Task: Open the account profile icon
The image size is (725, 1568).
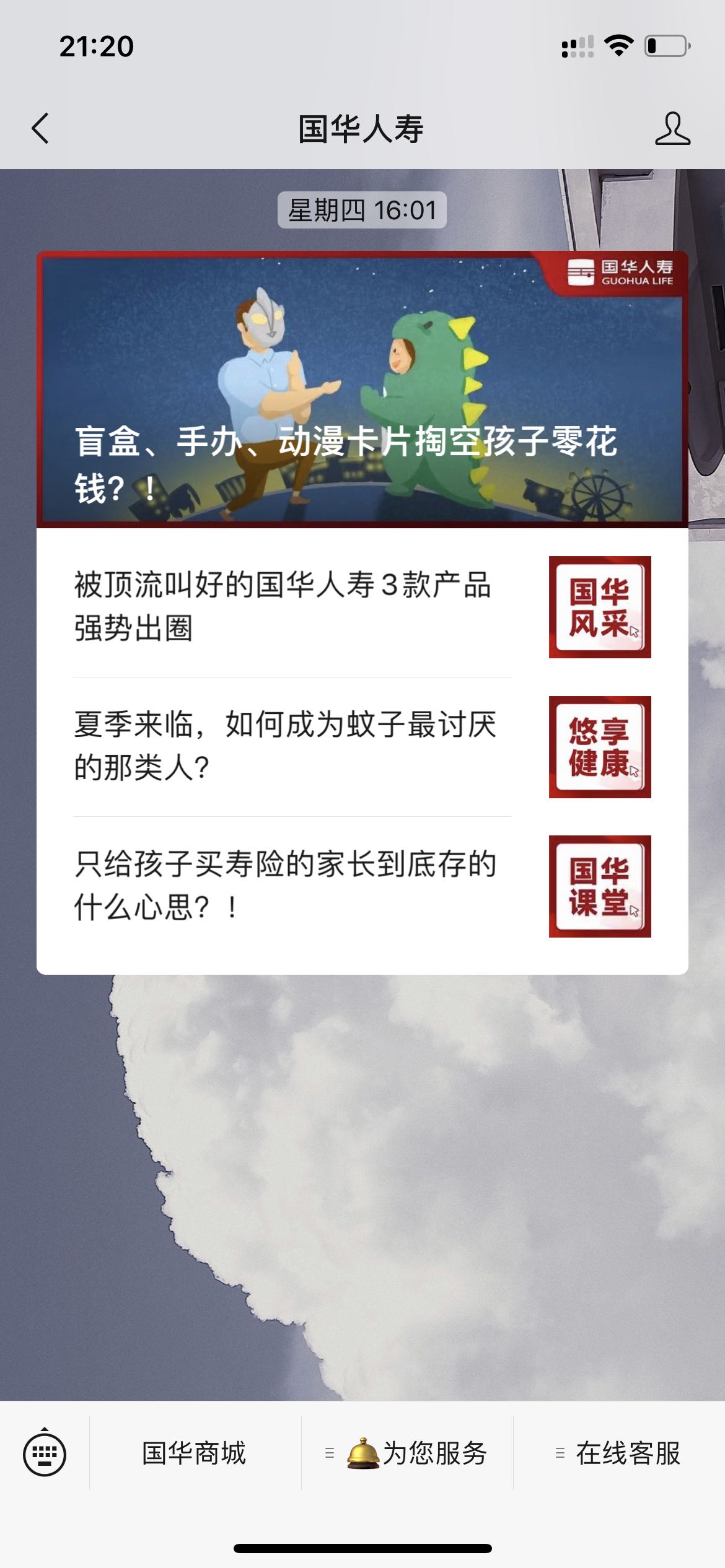Action: click(672, 129)
